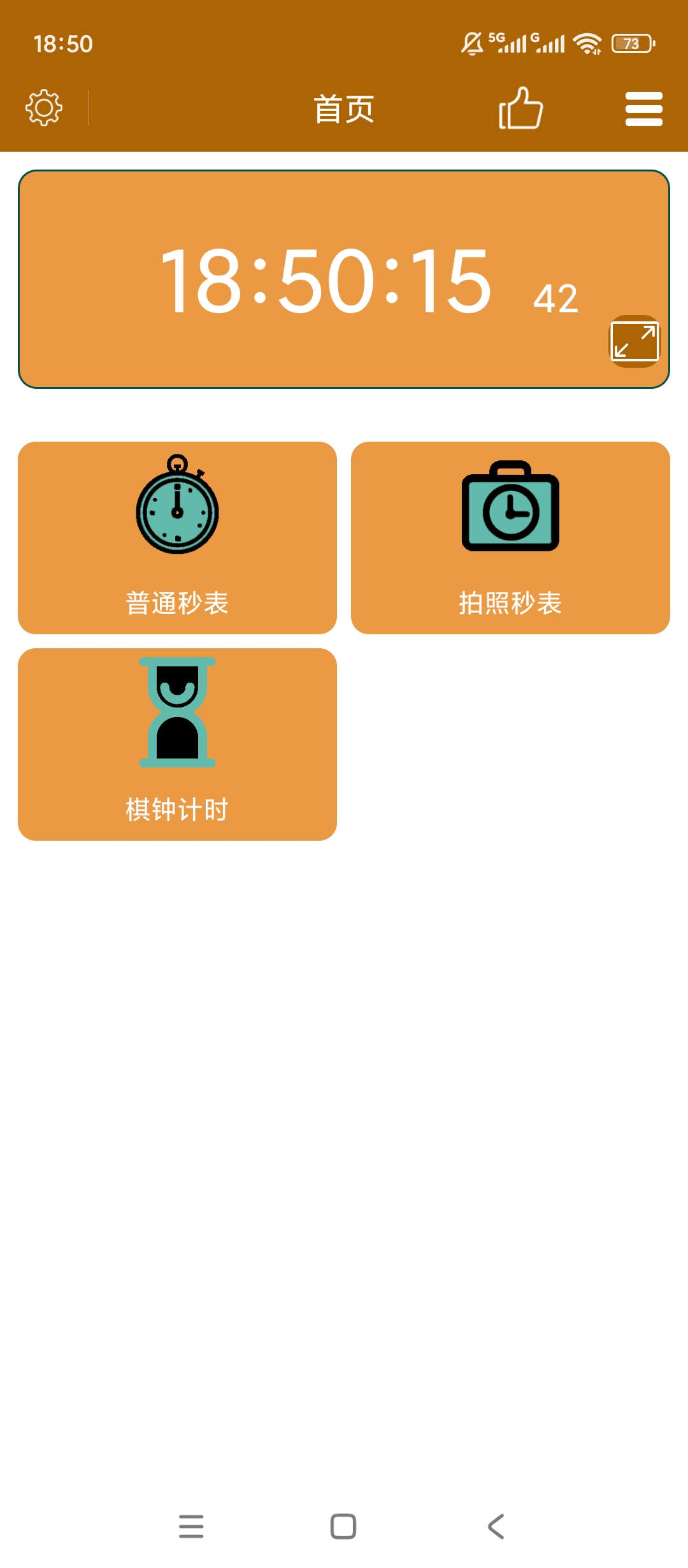688x1568 pixels.
Task: Tap the thumbs-up rate icon
Action: point(520,108)
